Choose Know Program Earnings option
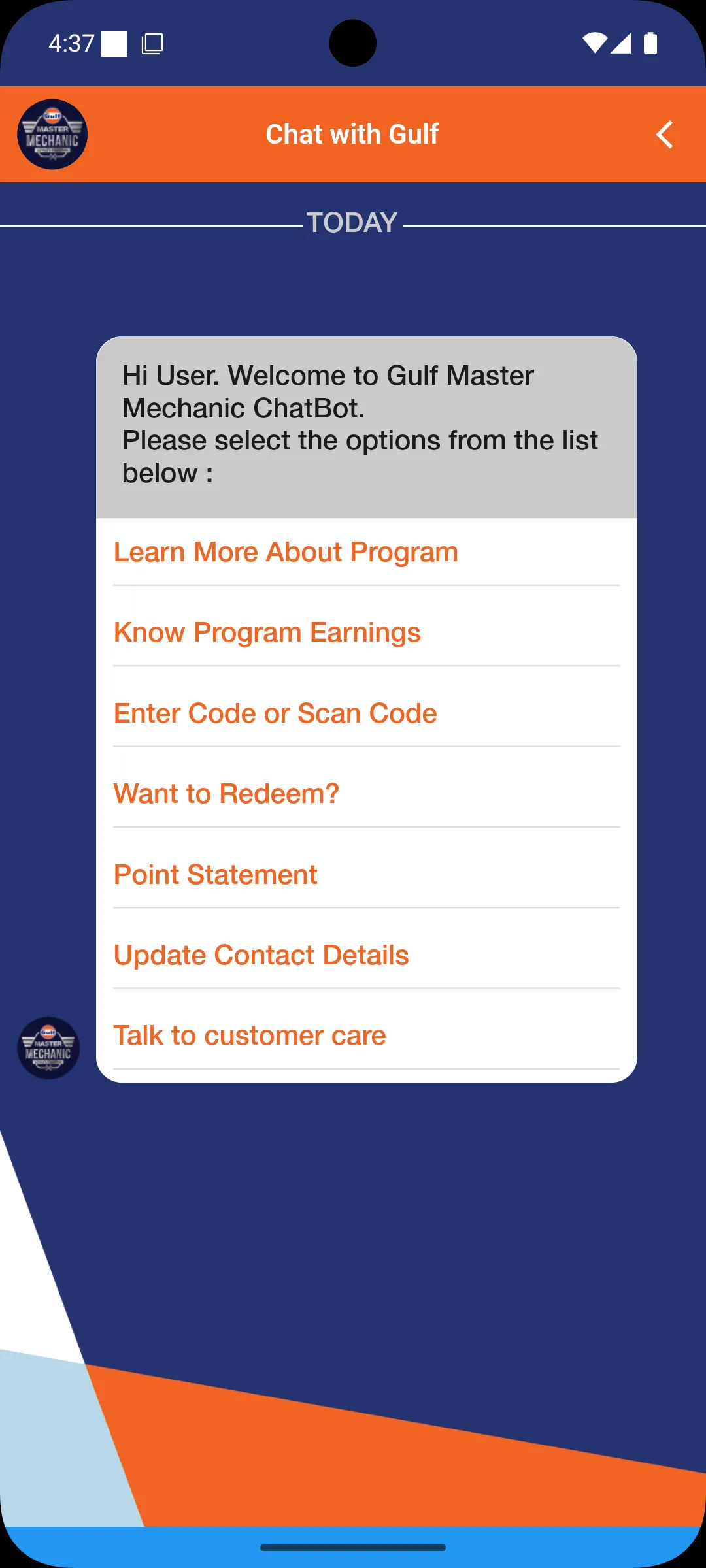The width and height of the screenshot is (706, 1568). click(x=267, y=632)
